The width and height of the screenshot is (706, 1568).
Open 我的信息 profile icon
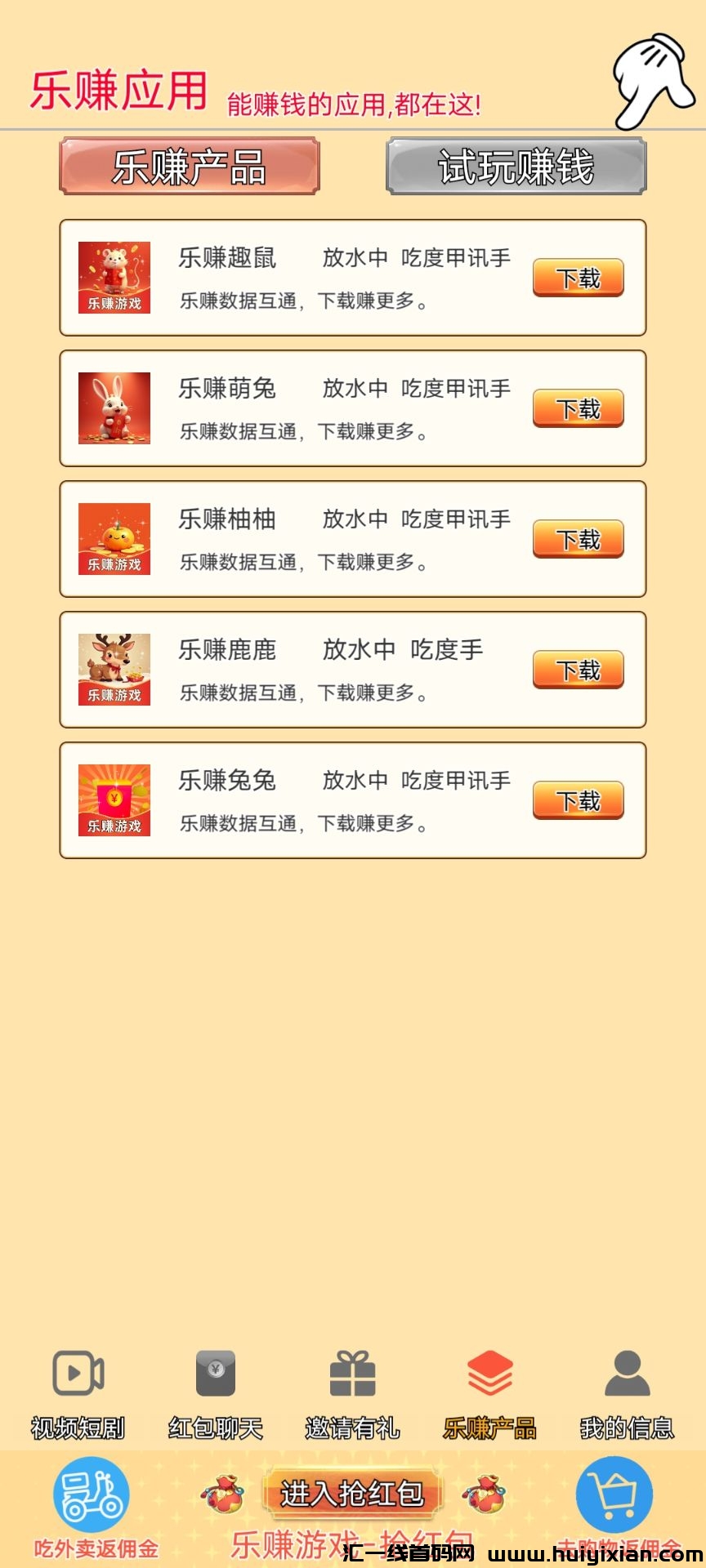[x=626, y=1380]
